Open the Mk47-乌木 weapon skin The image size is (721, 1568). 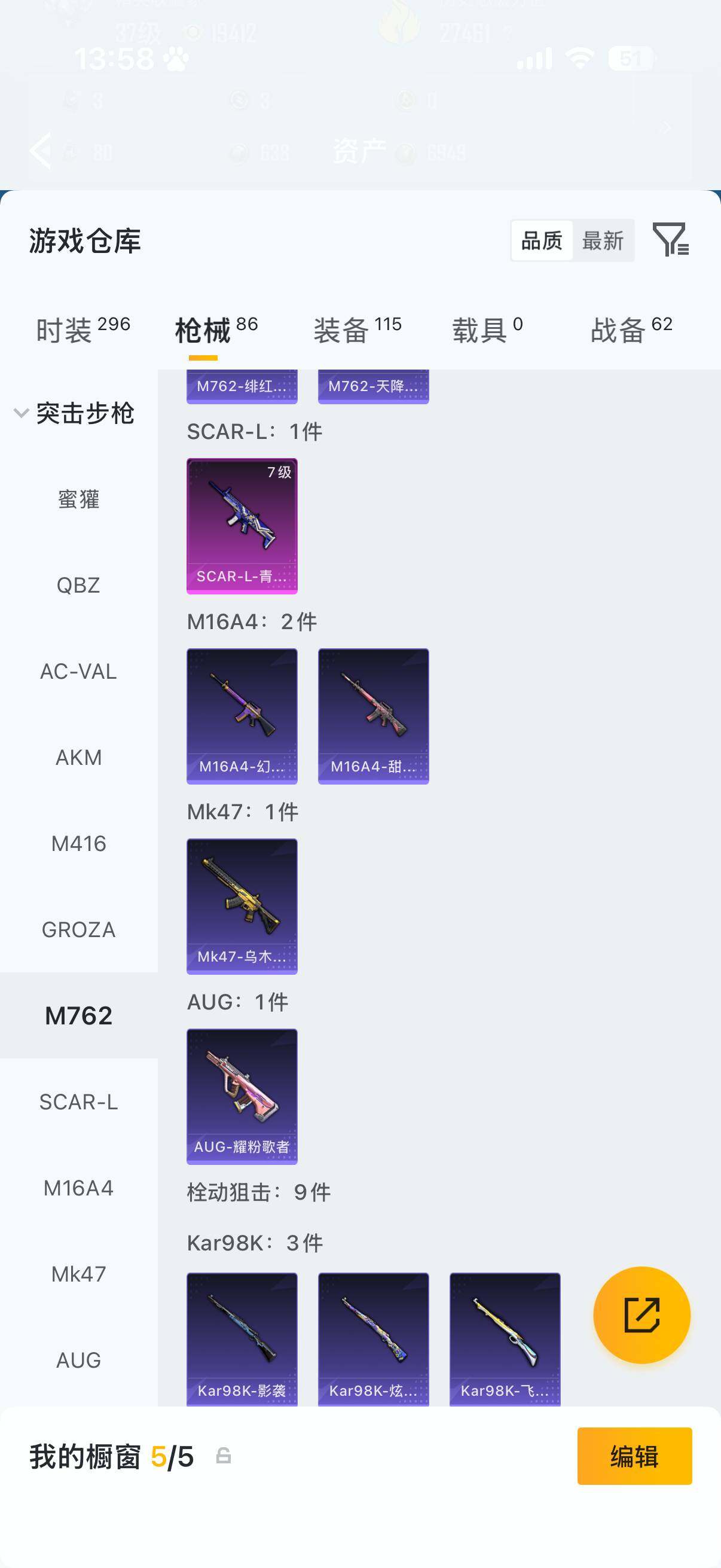click(x=242, y=906)
